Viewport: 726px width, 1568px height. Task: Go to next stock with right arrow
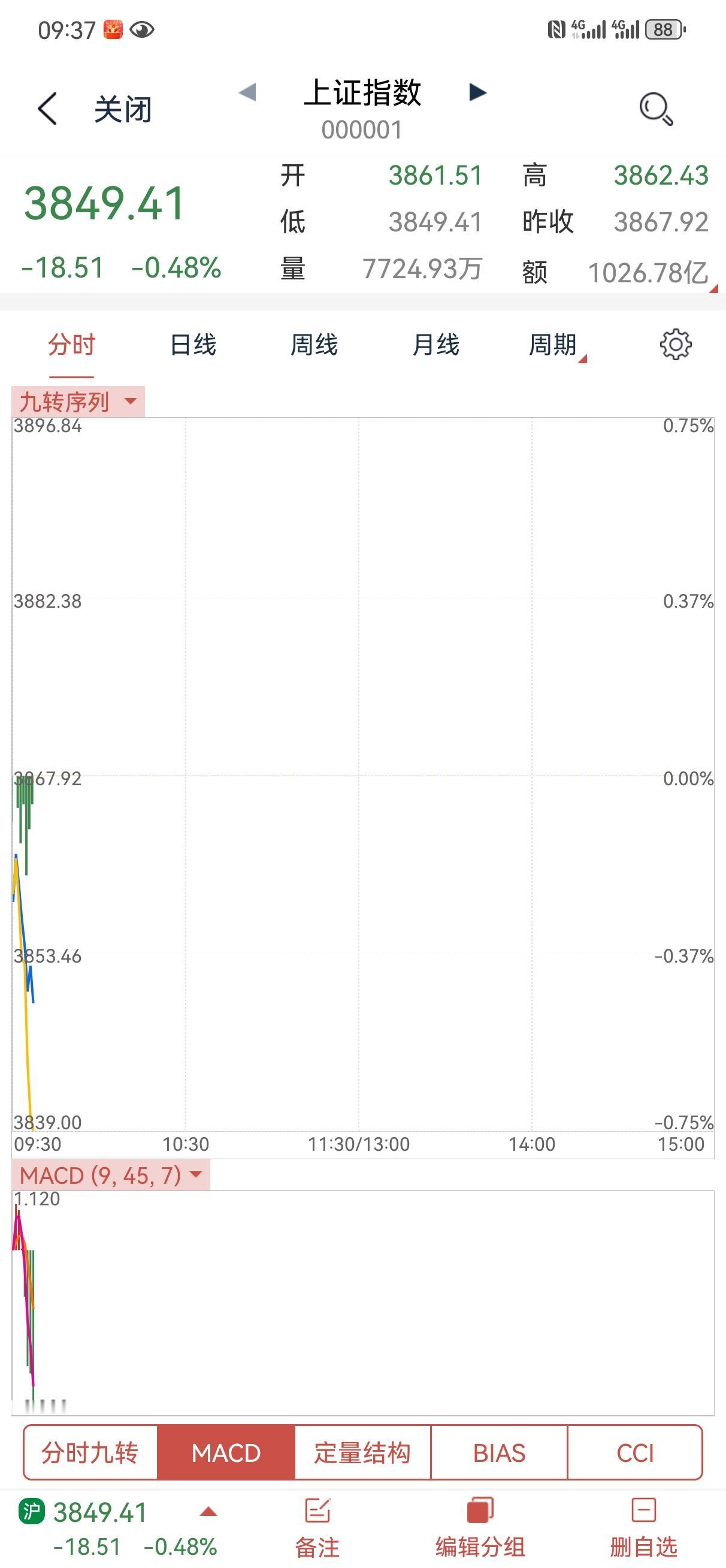pyautogui.click(x=478, y=92)
